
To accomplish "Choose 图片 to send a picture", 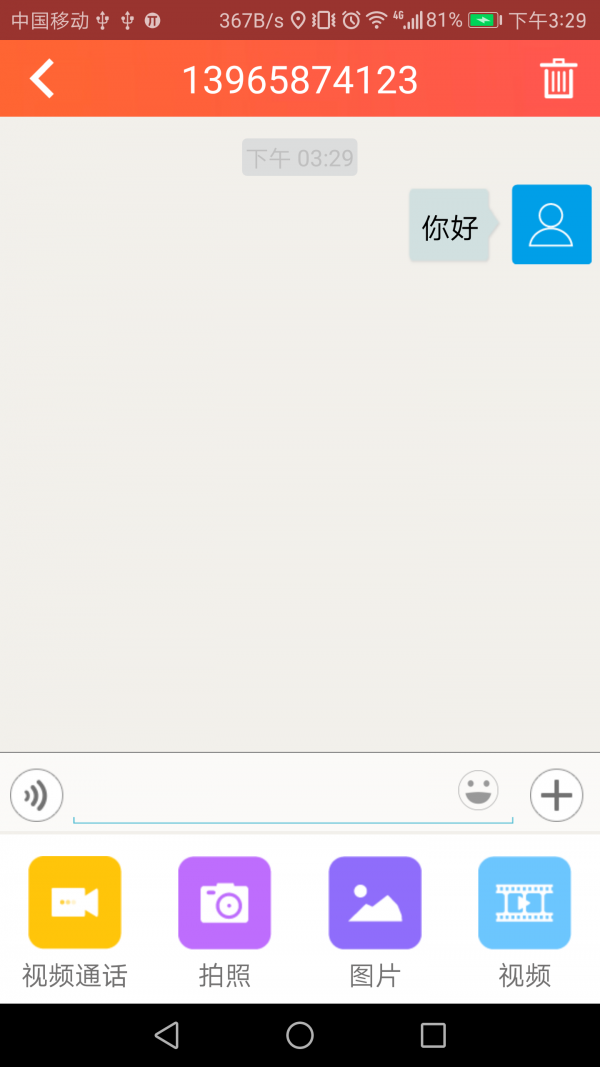I will (x=375, y=903).
